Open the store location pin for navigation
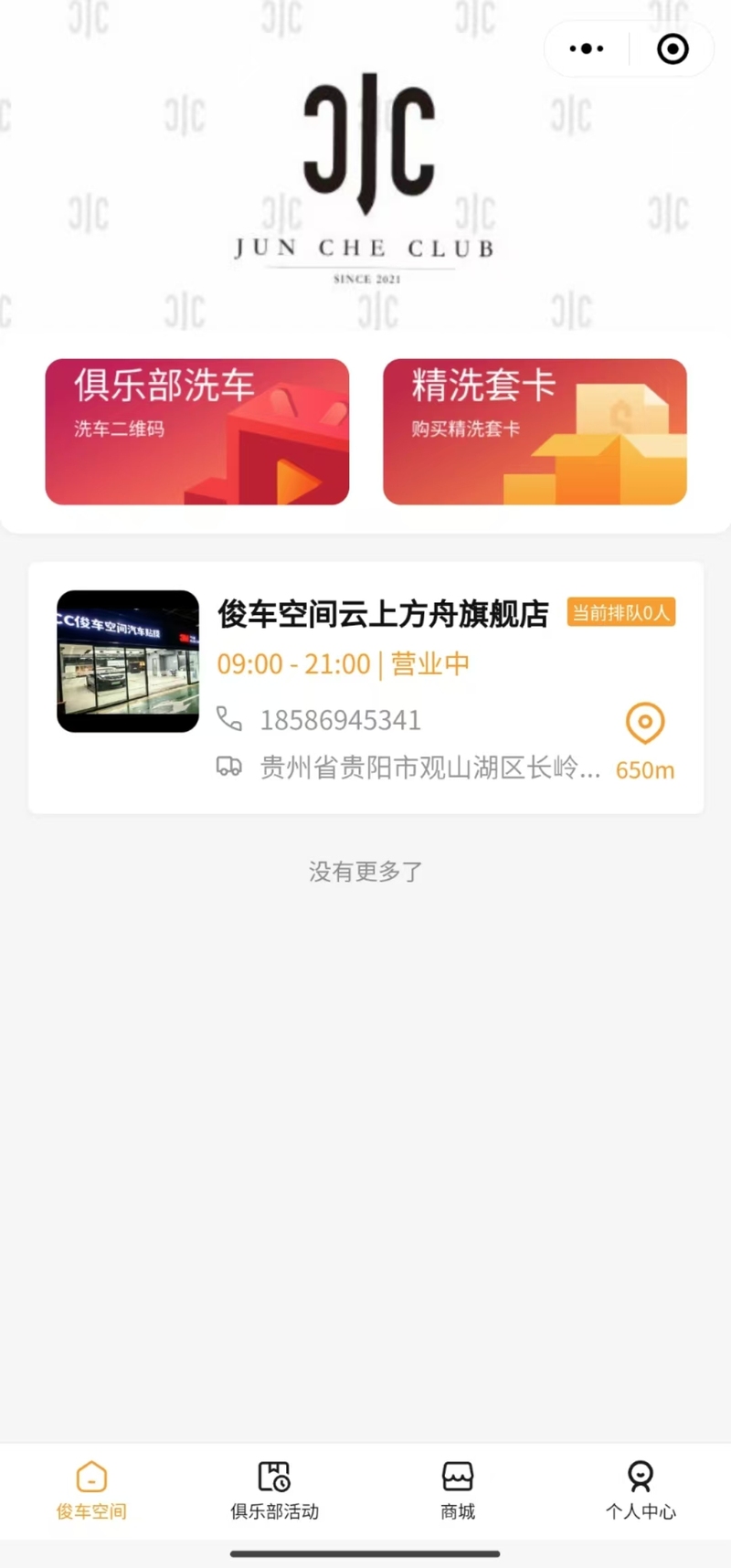 (645, 723)
